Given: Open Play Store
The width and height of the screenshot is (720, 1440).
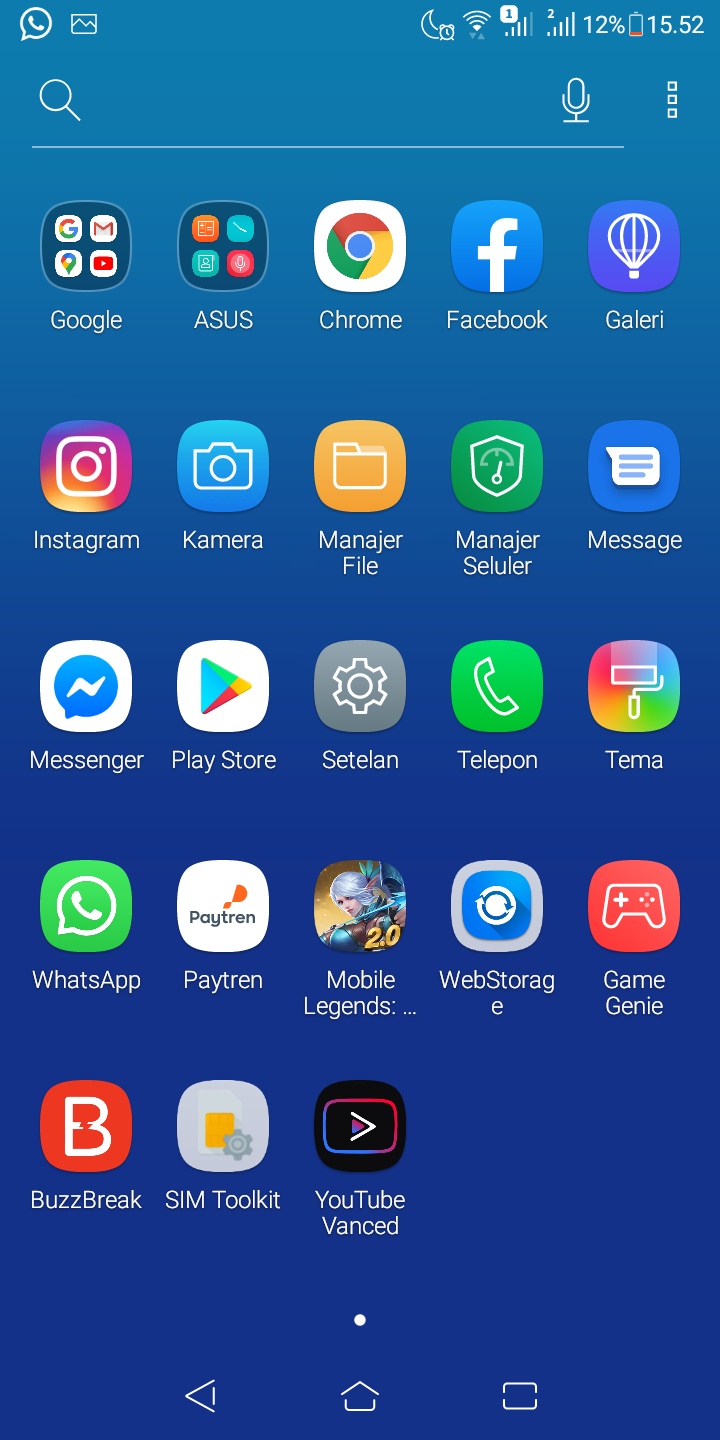Looking at the screenshot, I should point(223,686).
